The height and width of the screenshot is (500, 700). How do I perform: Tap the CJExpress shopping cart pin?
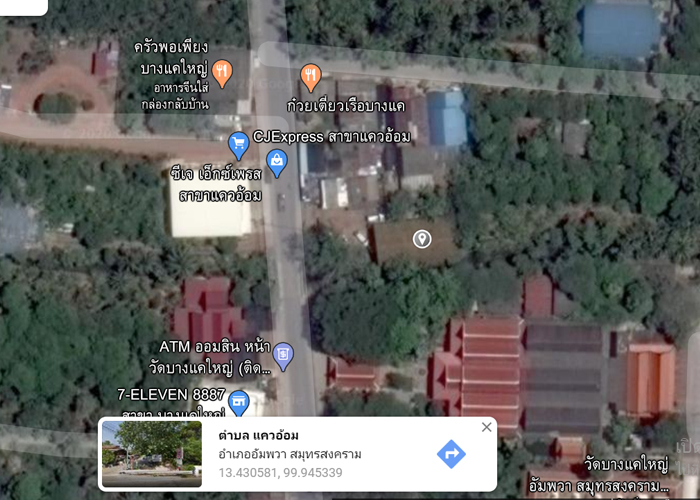click(238, 144)
